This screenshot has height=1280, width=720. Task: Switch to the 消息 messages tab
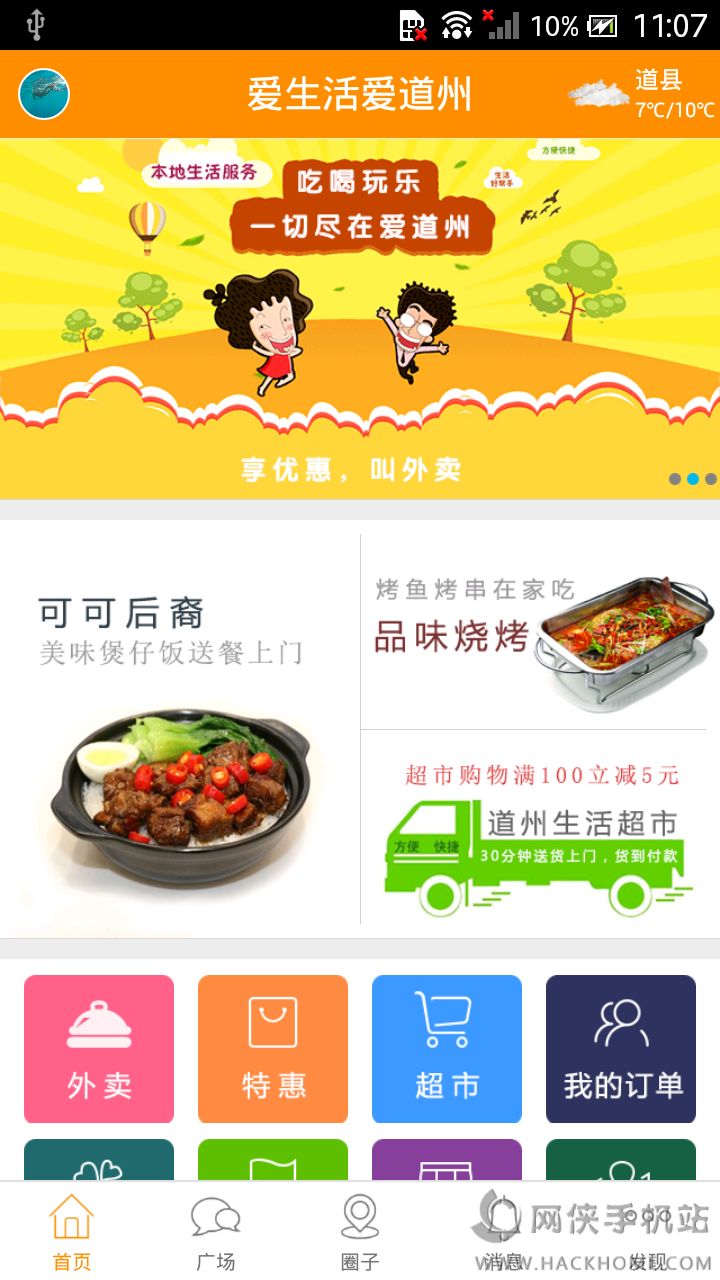click(504, 1232)
